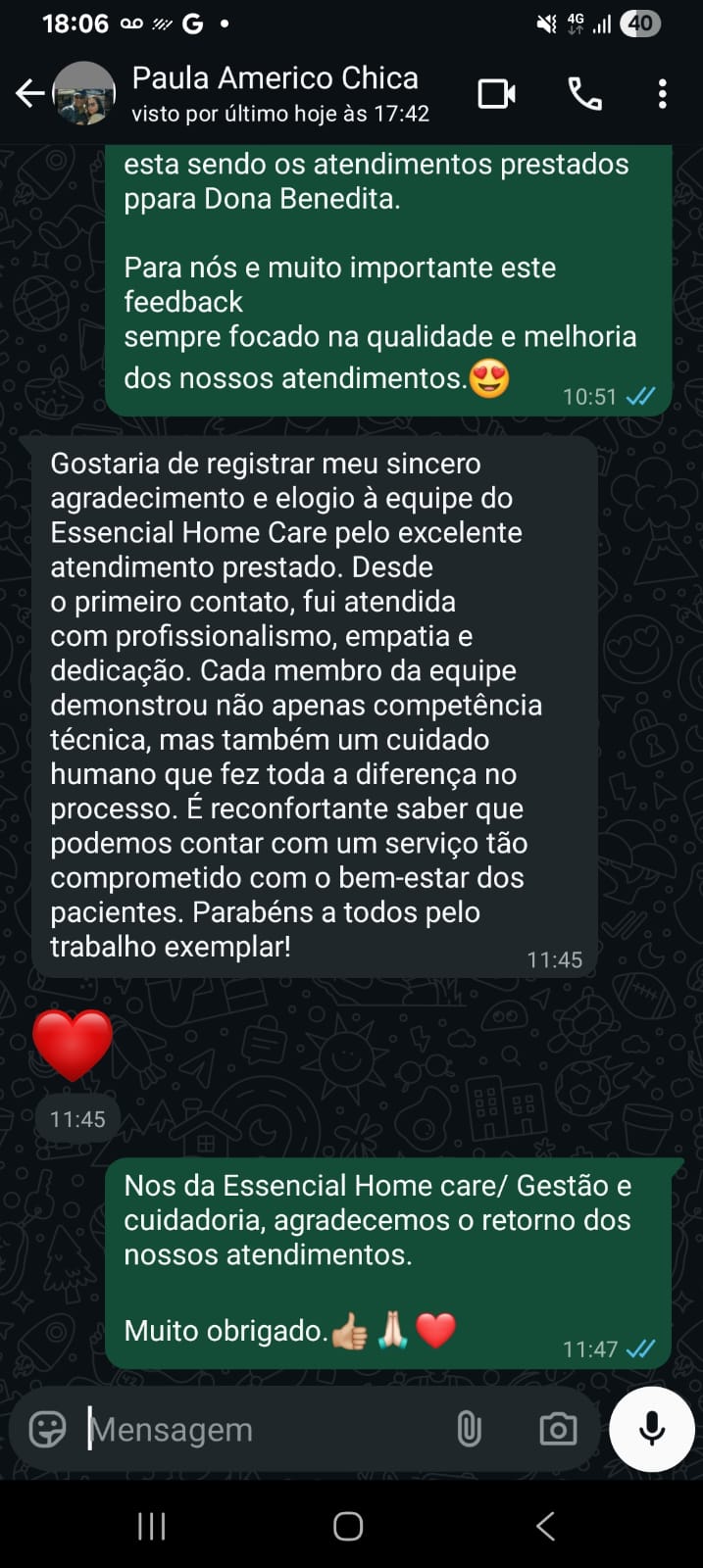Screen dimensions: 703x1568
Task: Tap the microphone to record voice message
Action: 651,1429
